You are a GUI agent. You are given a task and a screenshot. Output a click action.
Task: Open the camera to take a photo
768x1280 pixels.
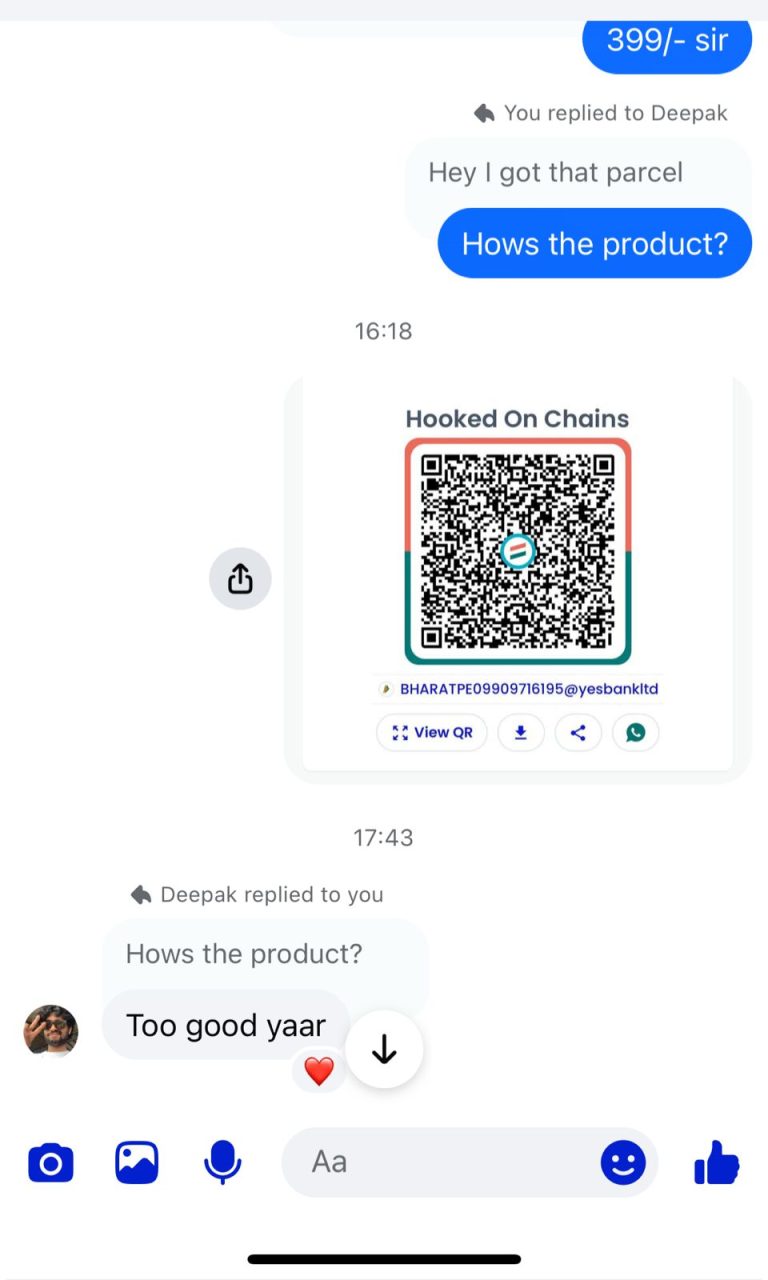coord(50,1163)
